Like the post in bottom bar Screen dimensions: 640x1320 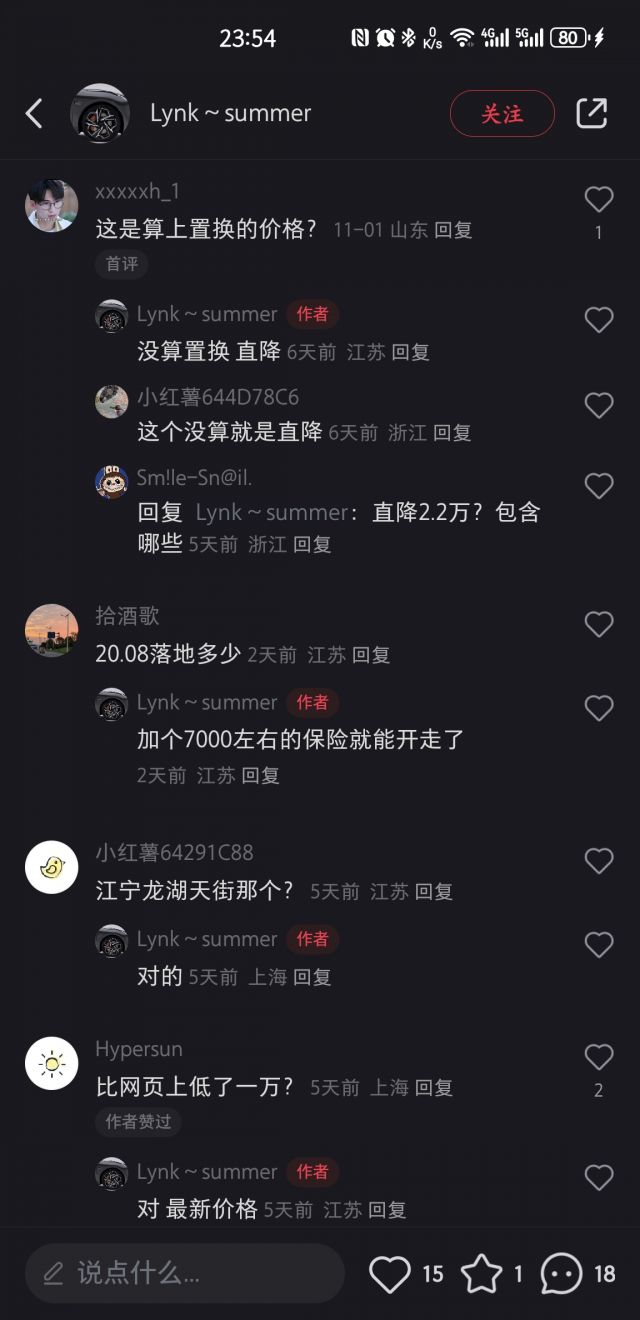click(390, 1273)
